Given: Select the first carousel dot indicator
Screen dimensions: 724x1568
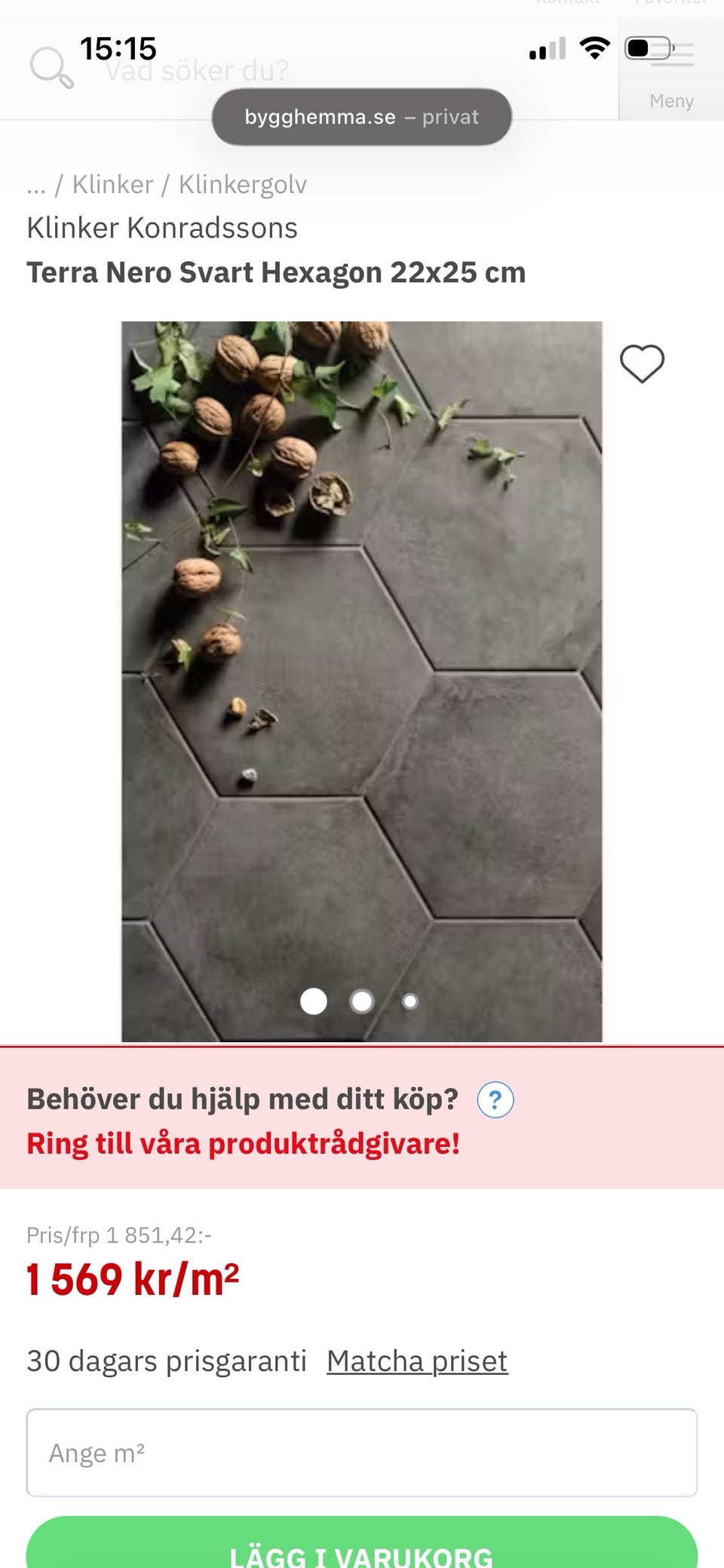Looking at the screenshot, I should click(314, 1000).
